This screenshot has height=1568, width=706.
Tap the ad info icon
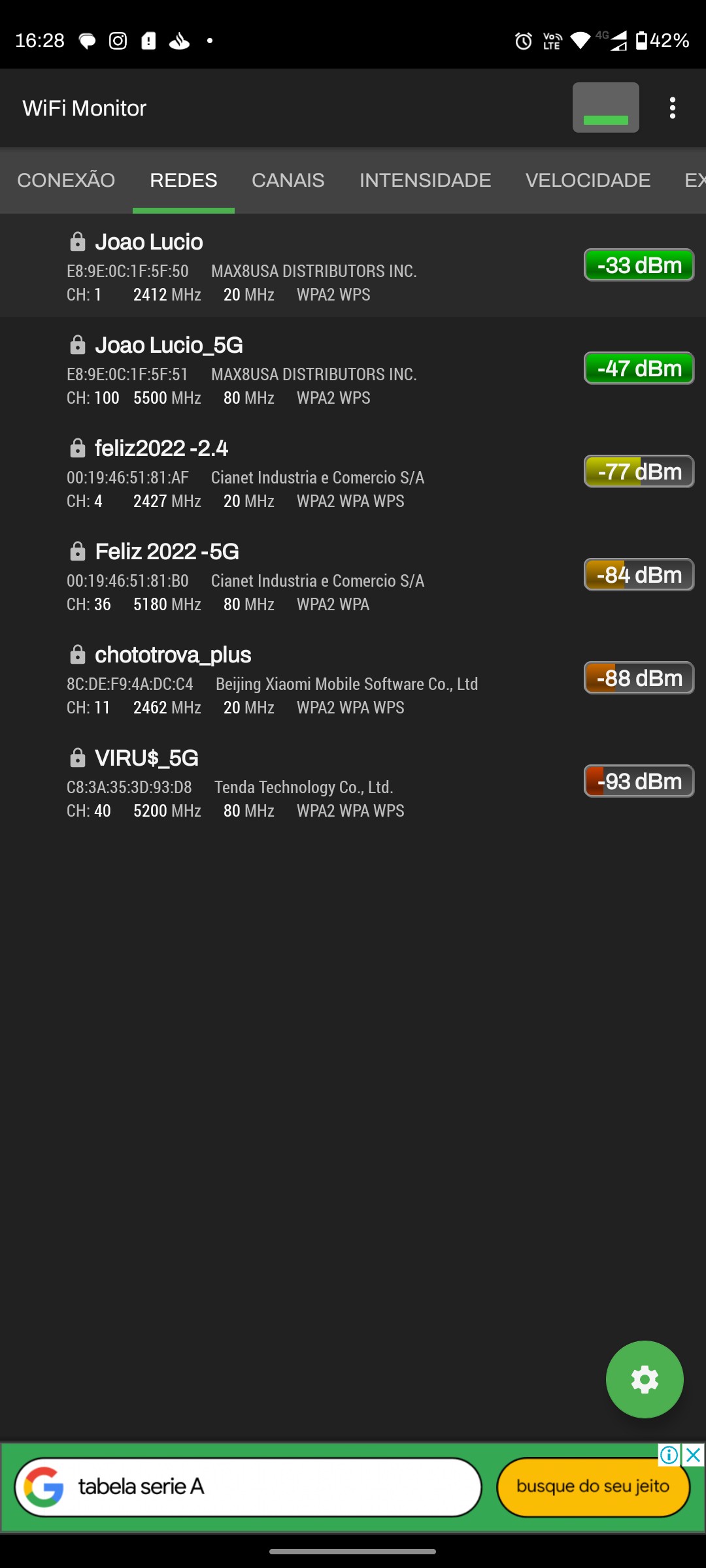click(x=669, y=1455)
